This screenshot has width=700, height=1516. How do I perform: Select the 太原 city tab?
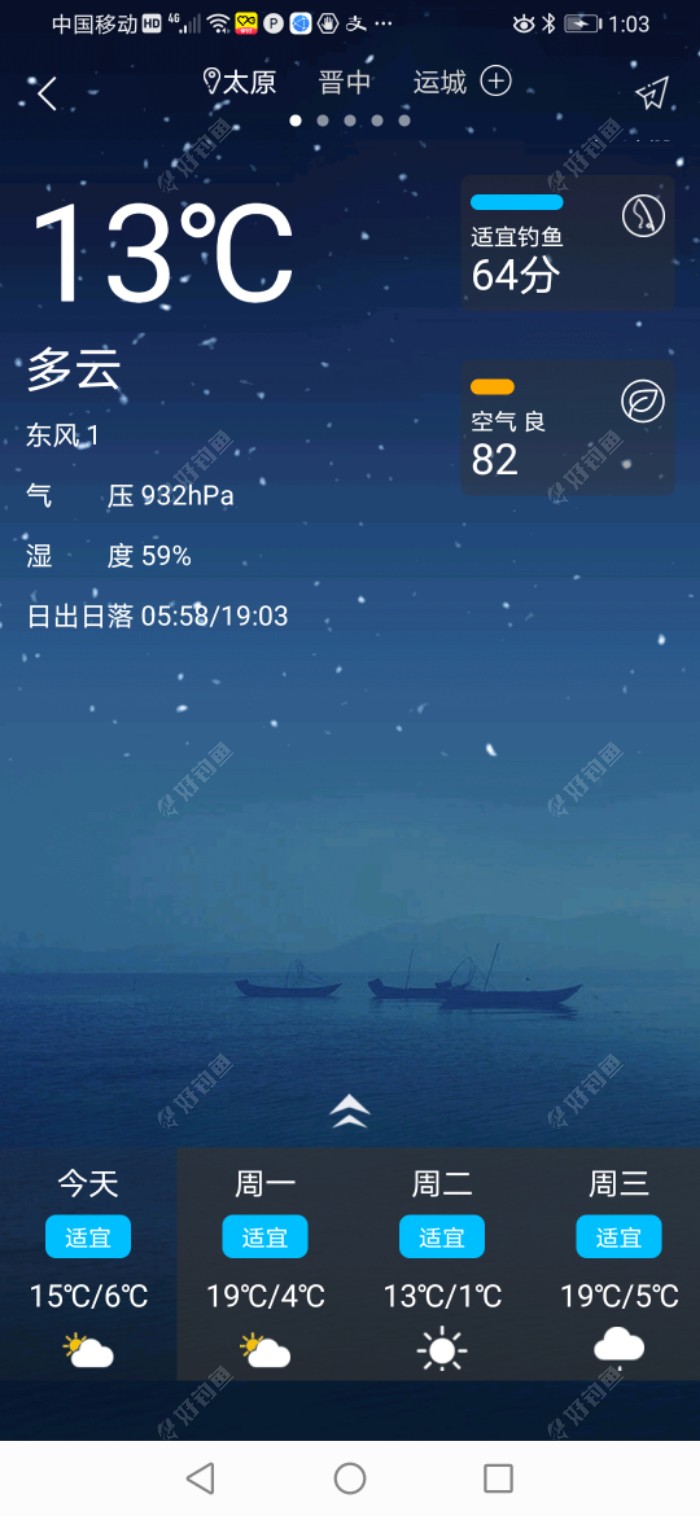[239, 82]
